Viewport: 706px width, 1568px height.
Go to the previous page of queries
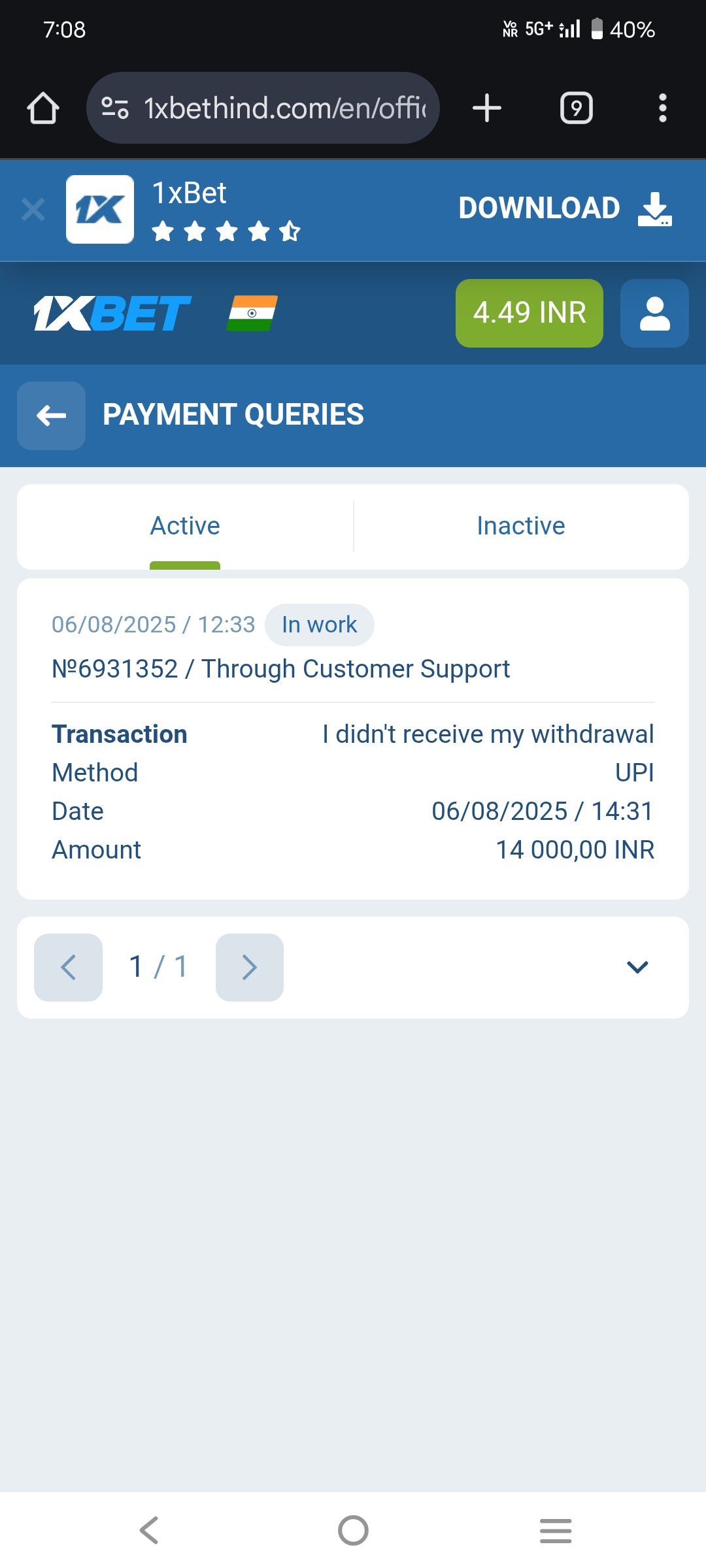pyautogui.click(x=68, y=967)
